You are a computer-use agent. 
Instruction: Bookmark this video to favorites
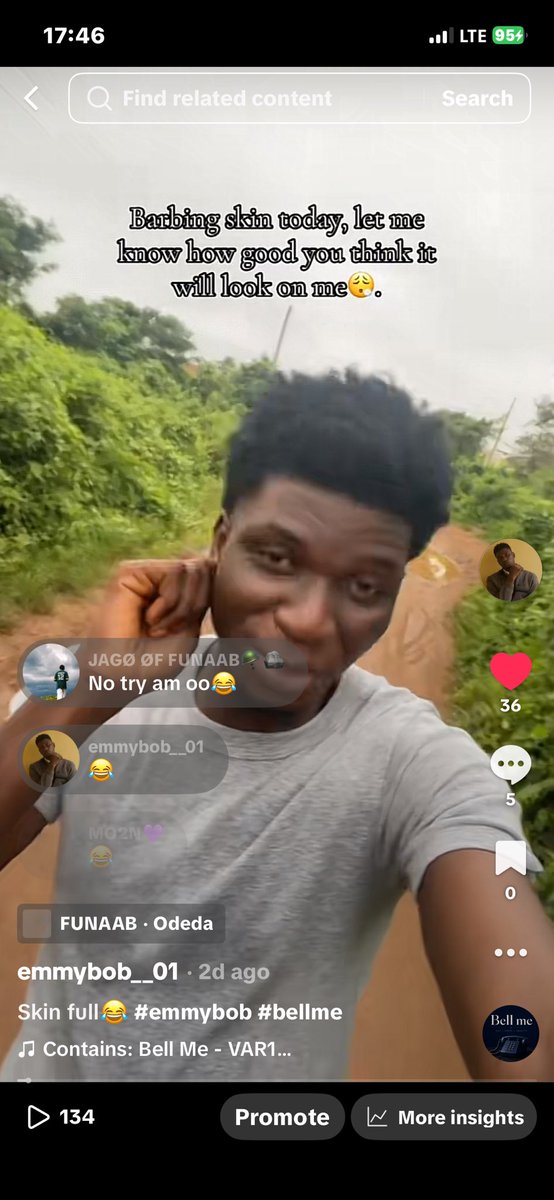[510, 859]
